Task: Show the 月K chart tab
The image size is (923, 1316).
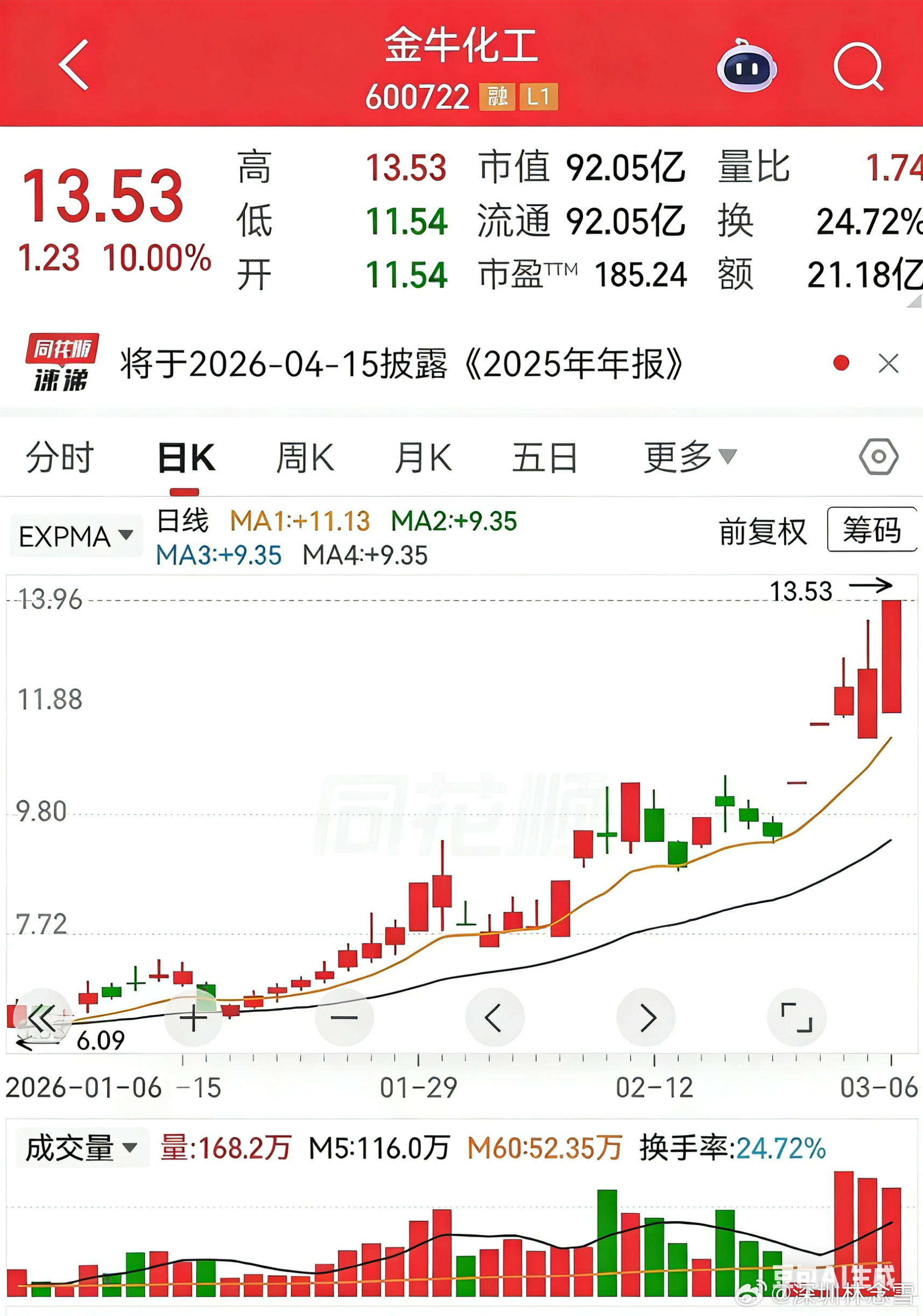Action: 423,458
